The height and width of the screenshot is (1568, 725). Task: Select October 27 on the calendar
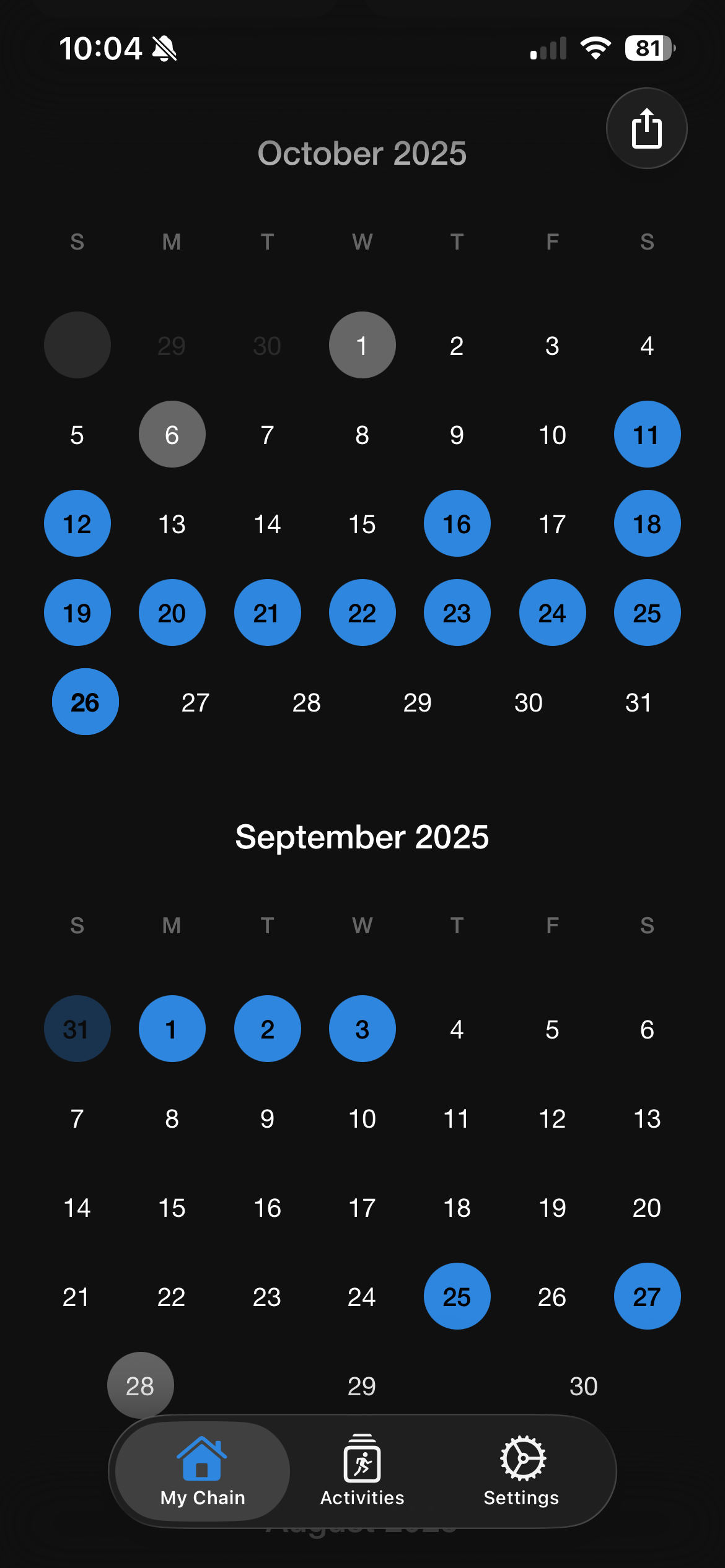click(196, 702)
